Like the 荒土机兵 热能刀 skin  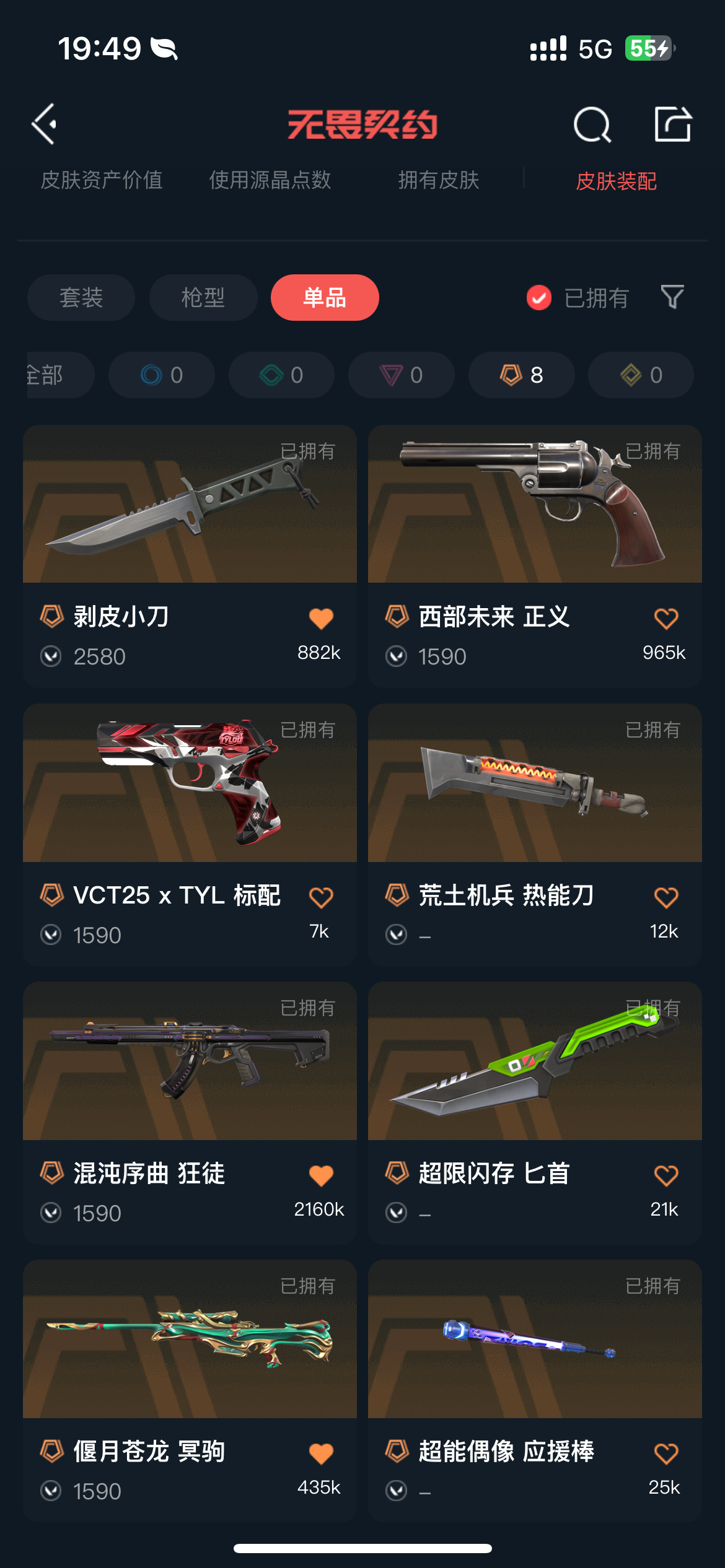[x=666, y=897]
